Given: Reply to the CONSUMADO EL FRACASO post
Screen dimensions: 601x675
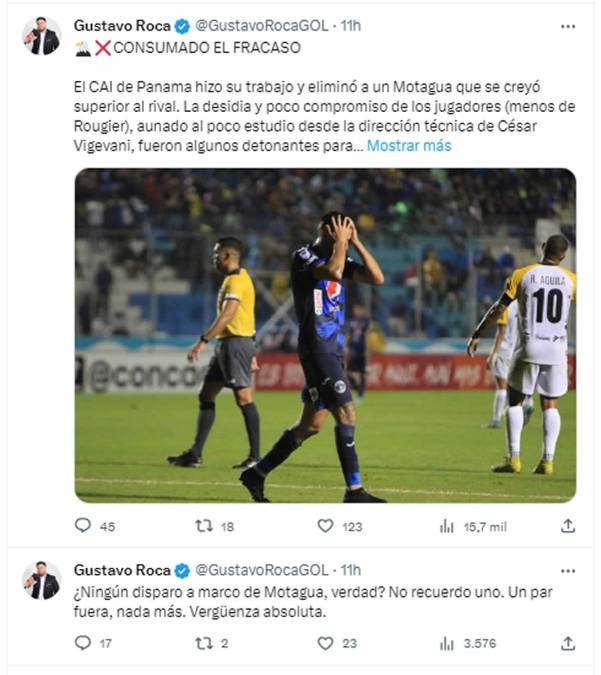Looking at the screenshot, I should [x=84, y=525].
